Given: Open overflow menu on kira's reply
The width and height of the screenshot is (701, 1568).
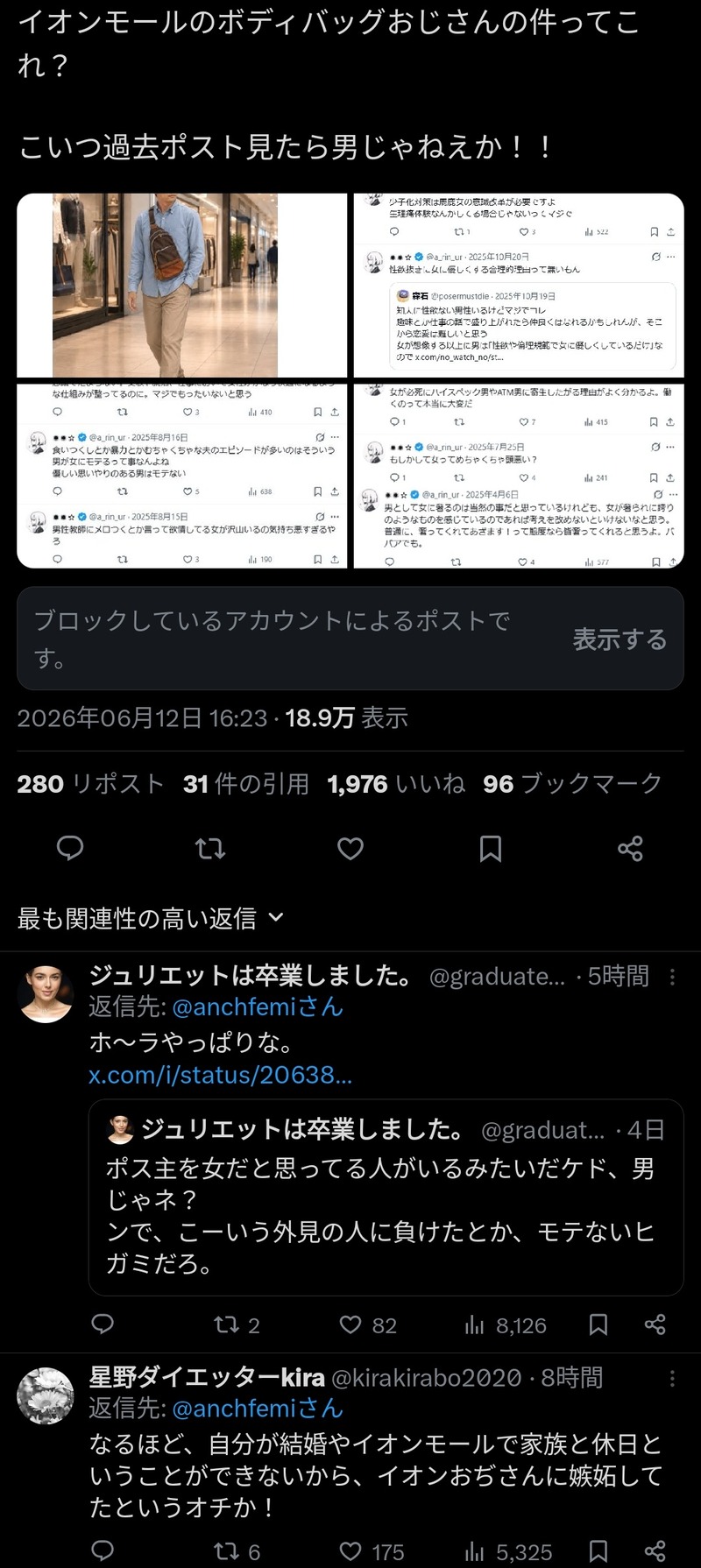Looking at the screenshot, I should point(672,1378).
